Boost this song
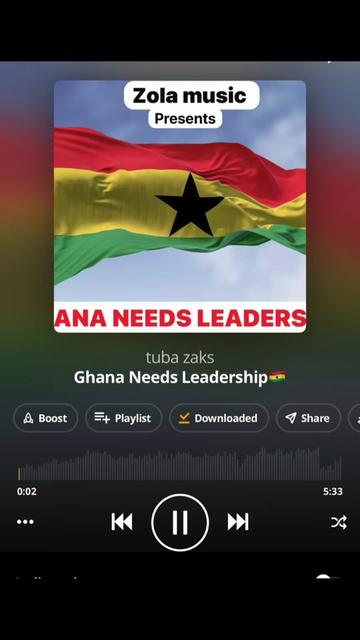360x640 pixels. click(45, 418)
